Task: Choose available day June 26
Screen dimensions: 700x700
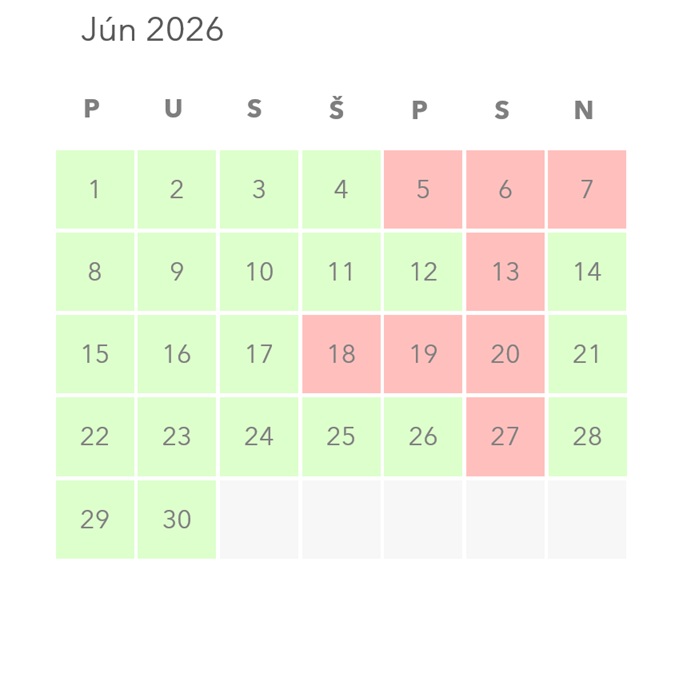Action: tap(423, 436)
